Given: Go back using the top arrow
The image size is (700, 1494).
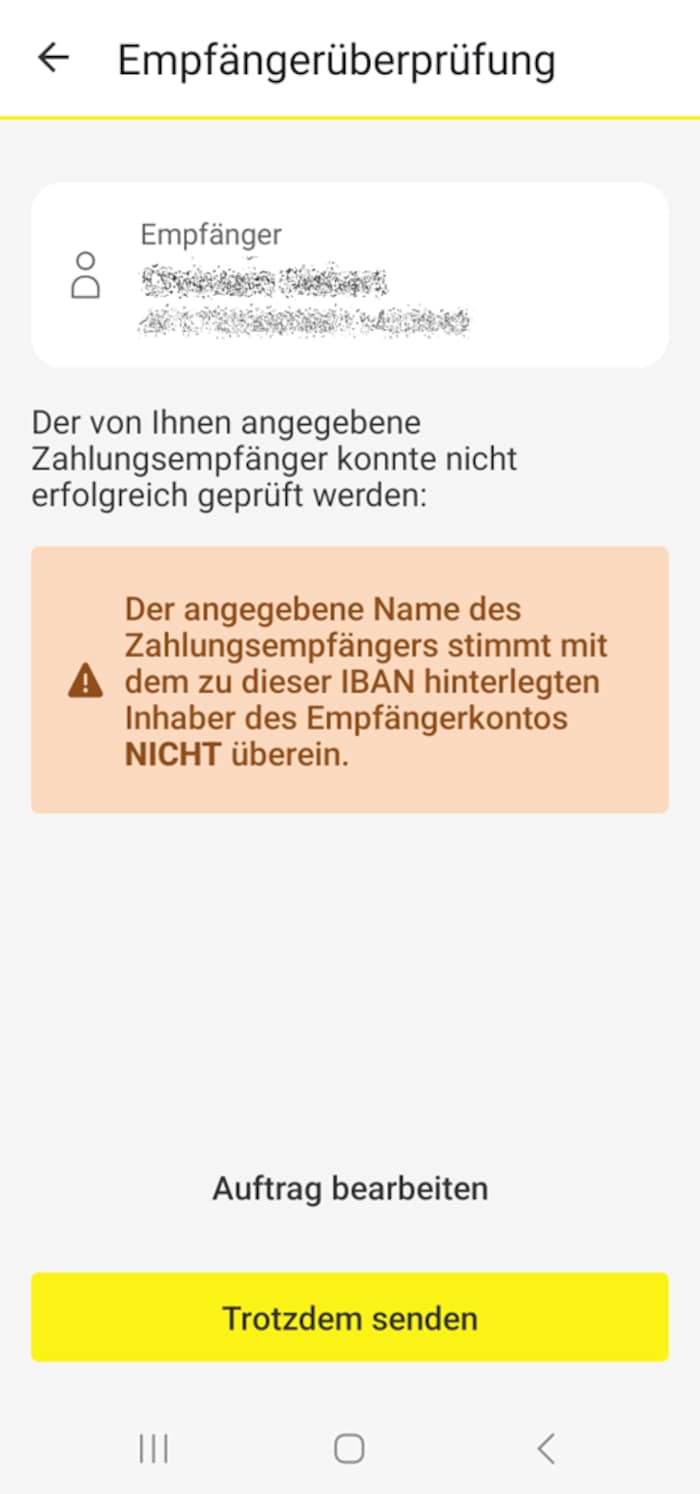Looking at the screenshot, I should (x=53, y=58).
